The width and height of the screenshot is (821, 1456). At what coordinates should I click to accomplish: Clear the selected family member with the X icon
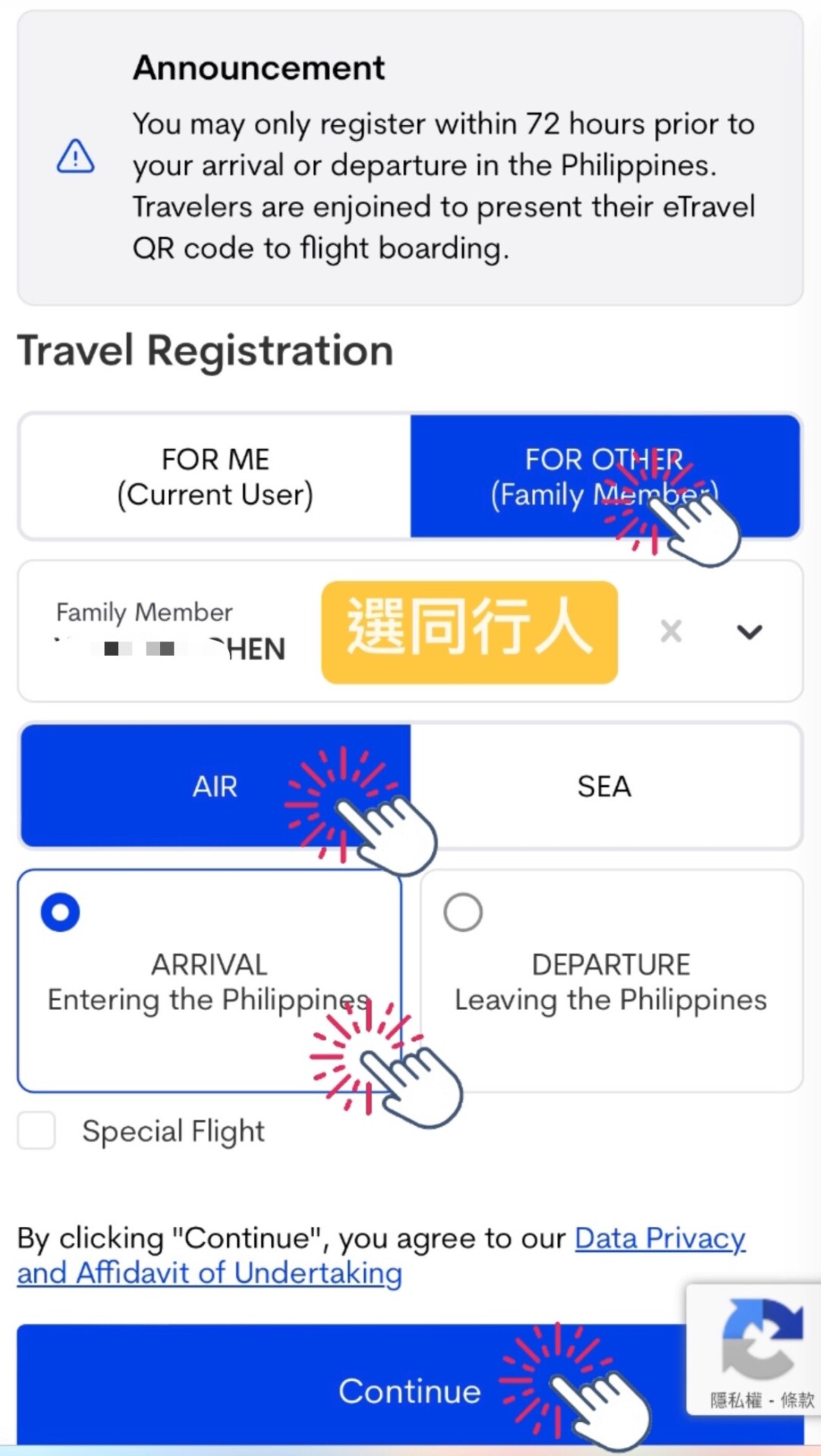click(671, 632)
